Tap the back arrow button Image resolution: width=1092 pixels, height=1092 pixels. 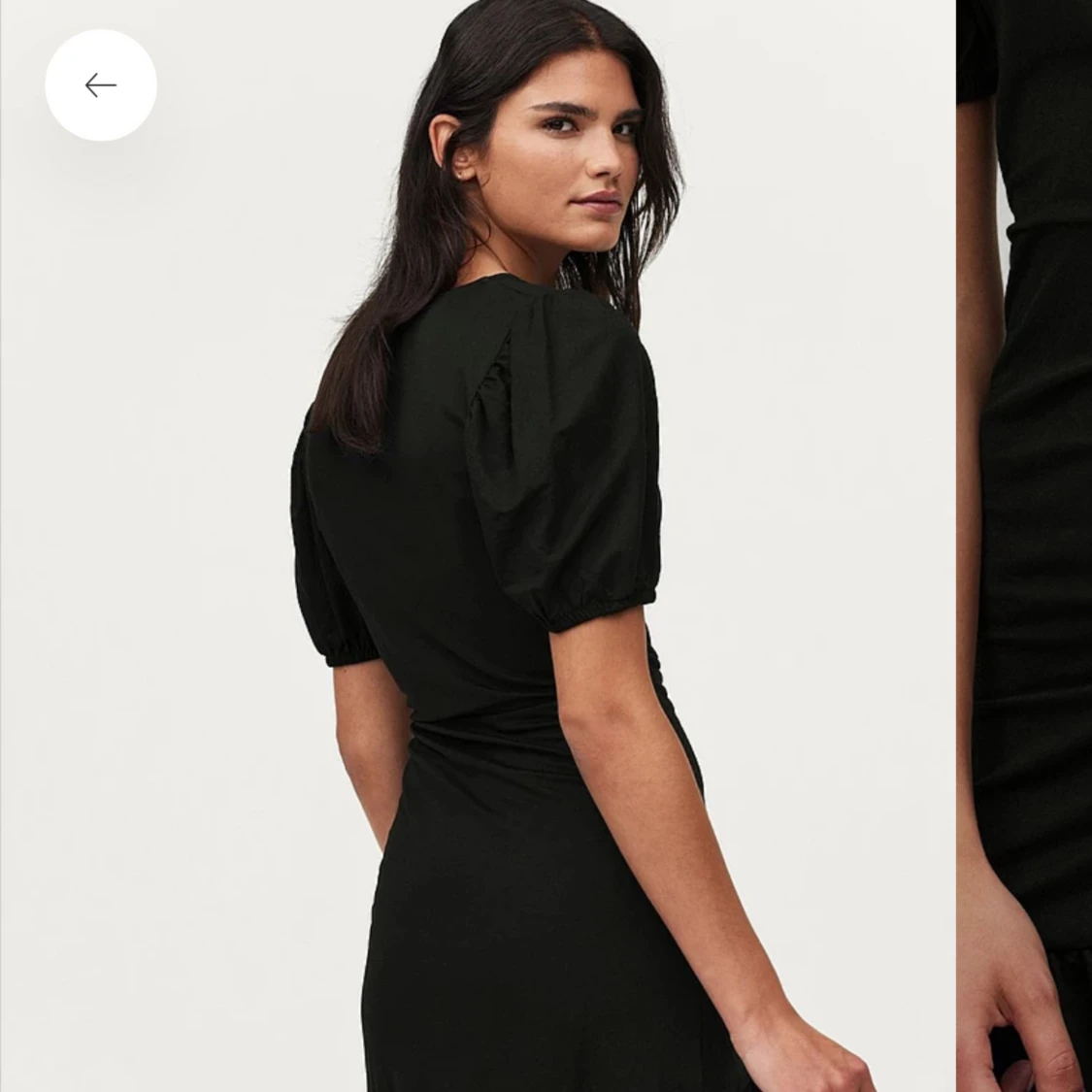click(101, 85)
